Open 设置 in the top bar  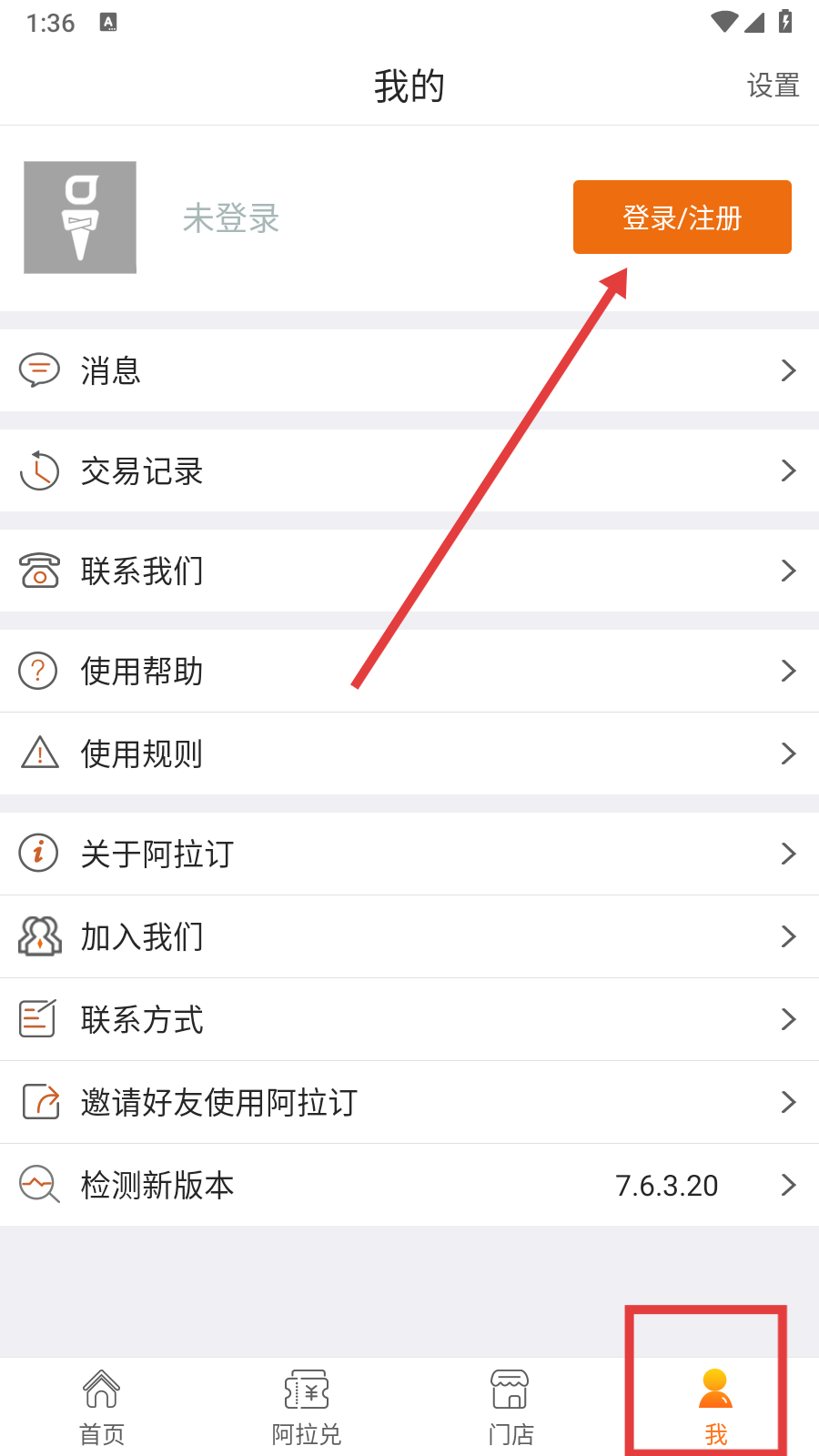click(x=773, y=86)
